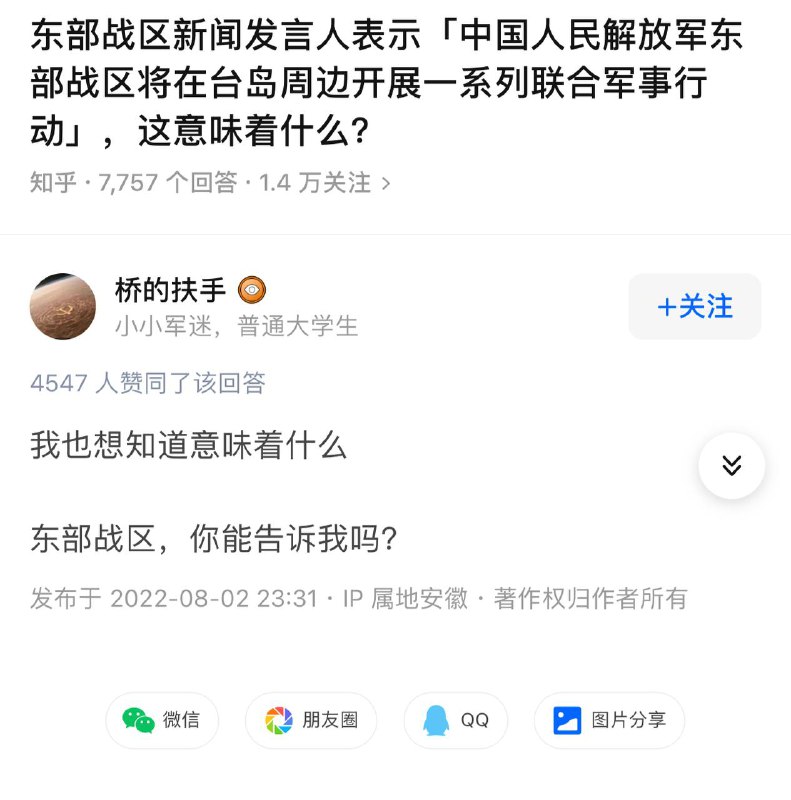Follow the user 桥的扶手

[x=694, y=306]
